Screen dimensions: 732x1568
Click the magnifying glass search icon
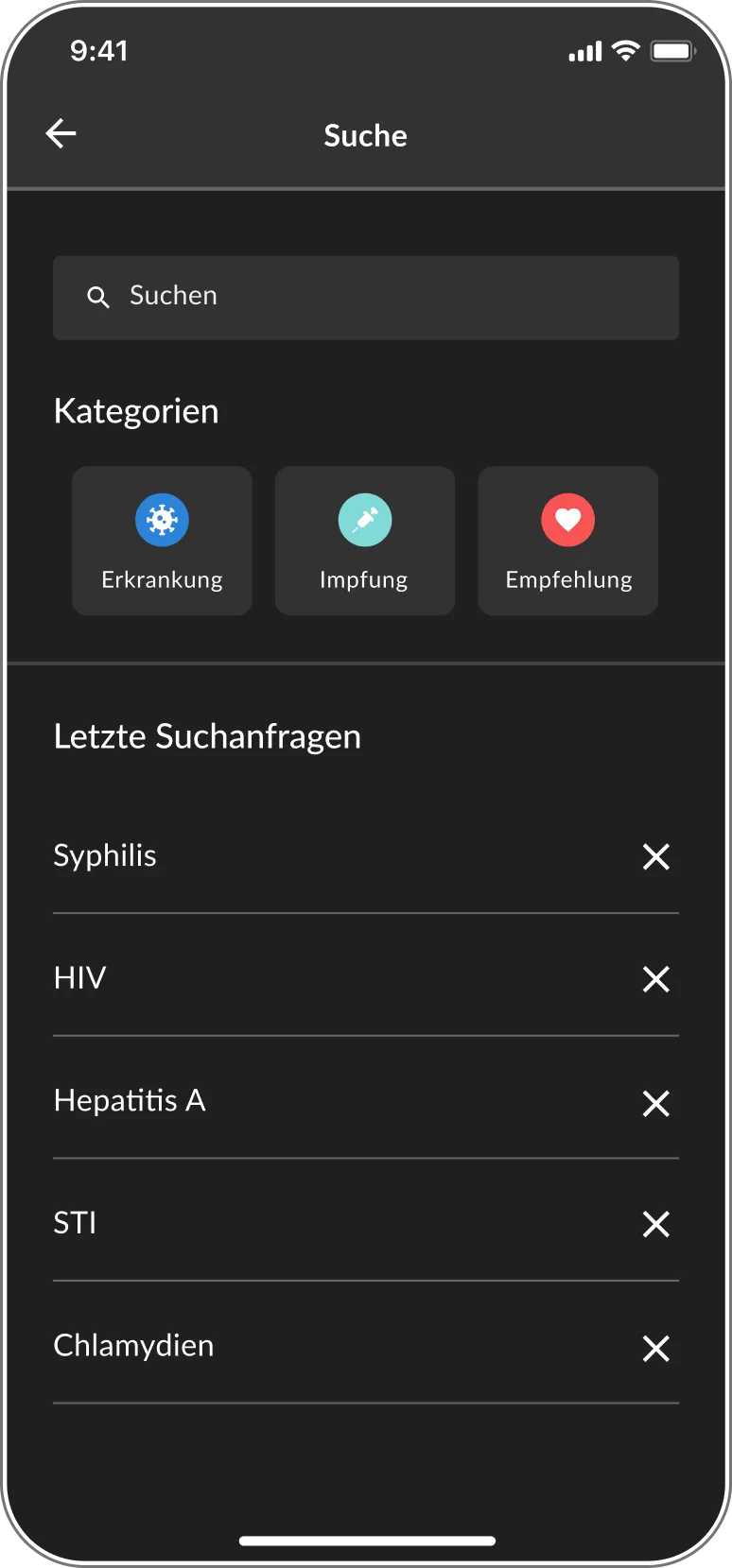pyautogui.click(x=98, y=297)
